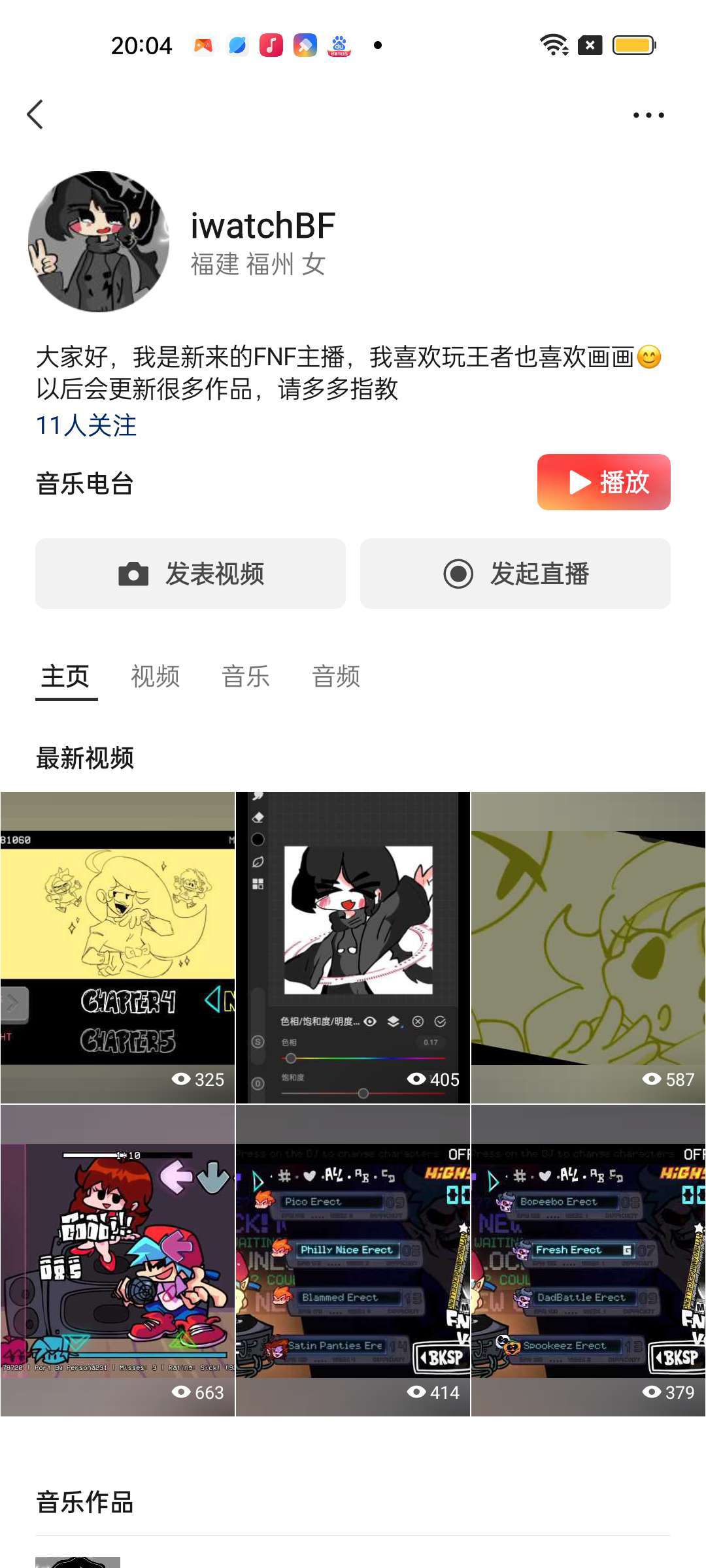Open iwatchBF's profile avatar

point(99,242)
